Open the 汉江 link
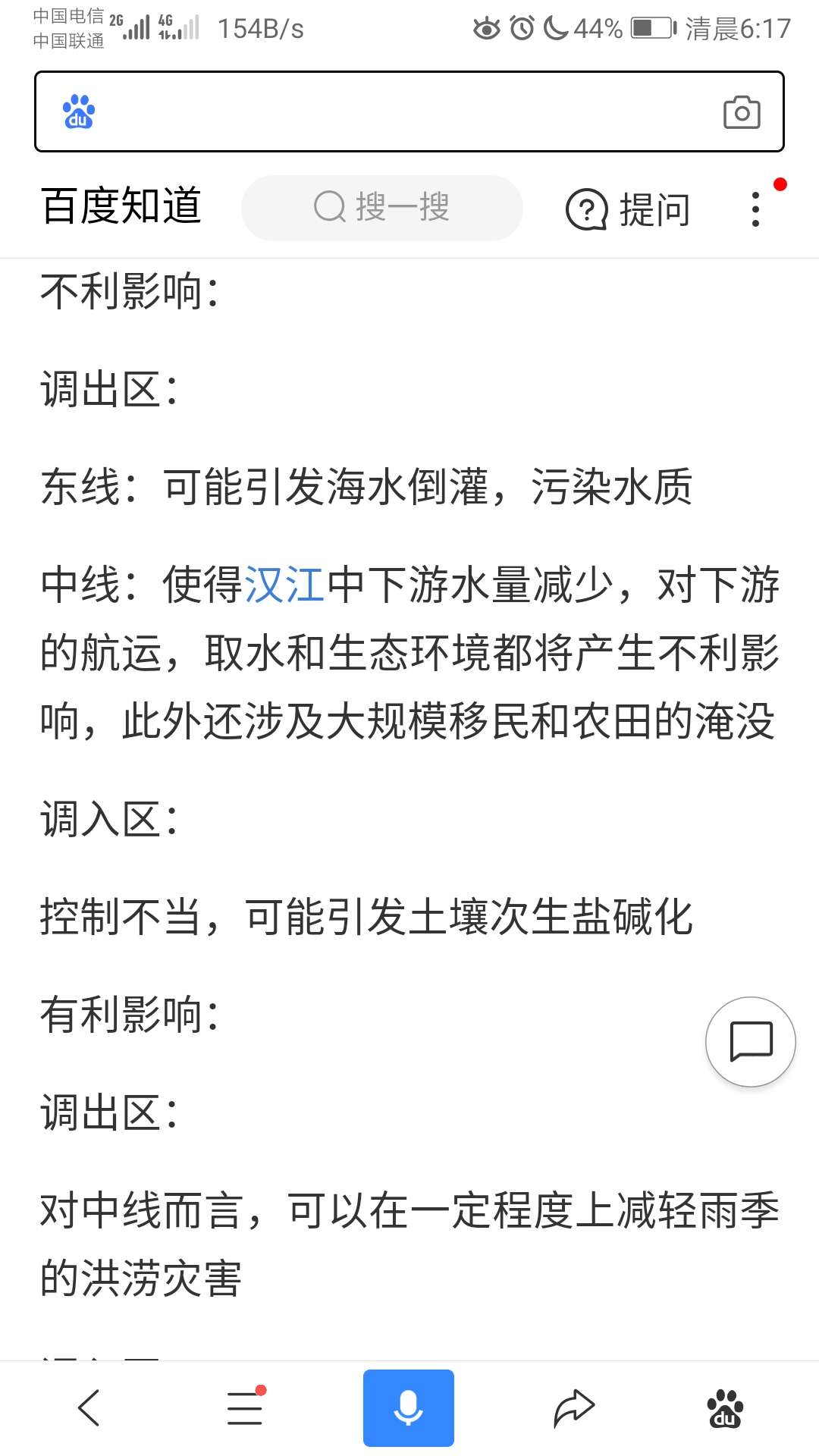Viewport: 819px width, 1456px height. coord(284,585)
